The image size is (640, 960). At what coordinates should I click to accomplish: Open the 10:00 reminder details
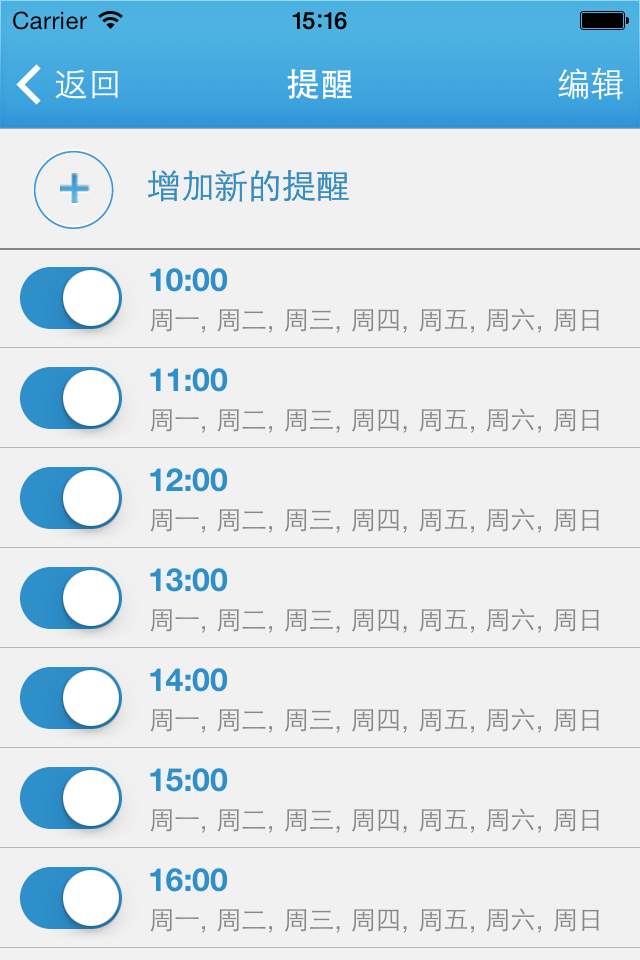[x=375, y=299]
